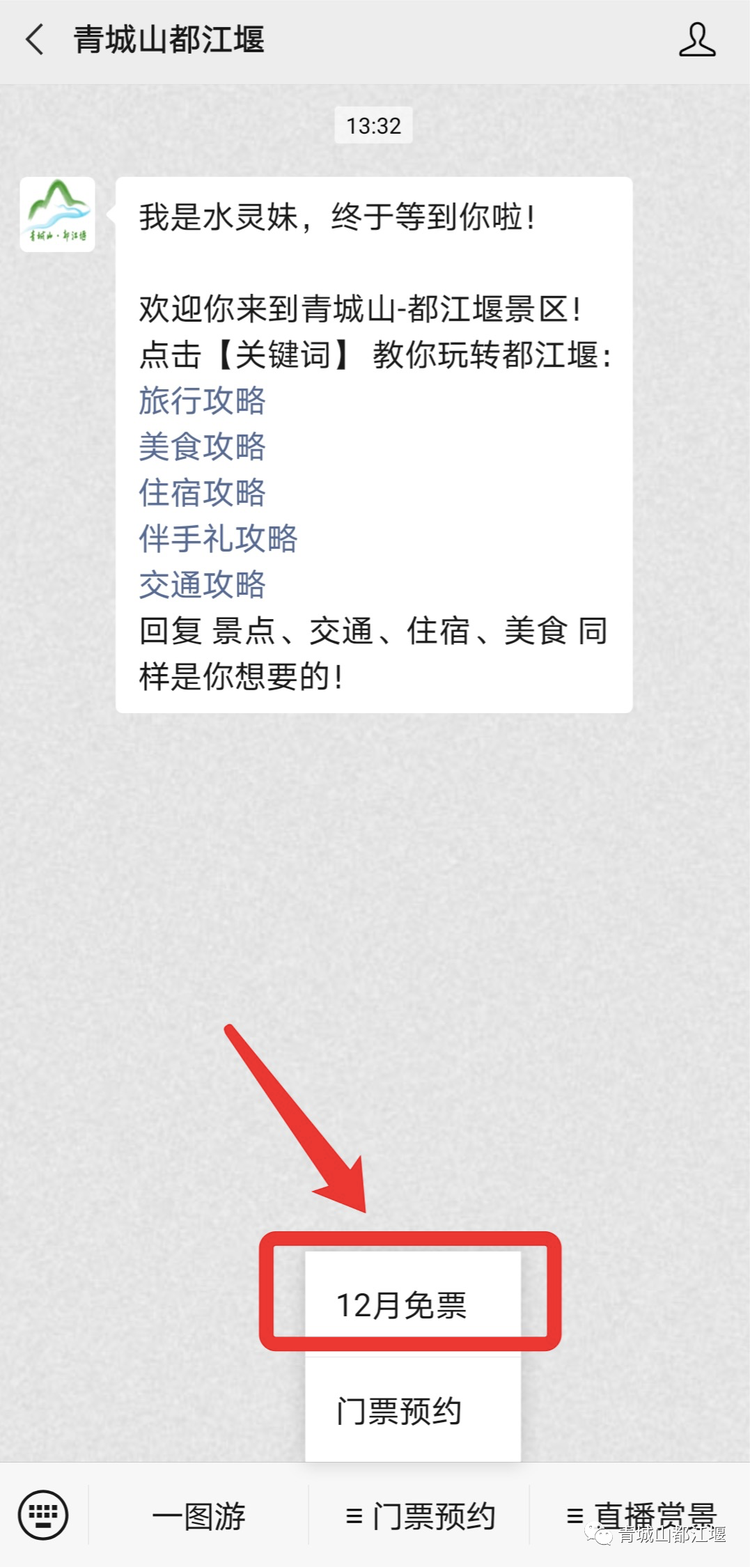The width and height of the screenshot is (750, 1567).
Task: Switch to keyboard input mode
Action: click(44, 1515)
